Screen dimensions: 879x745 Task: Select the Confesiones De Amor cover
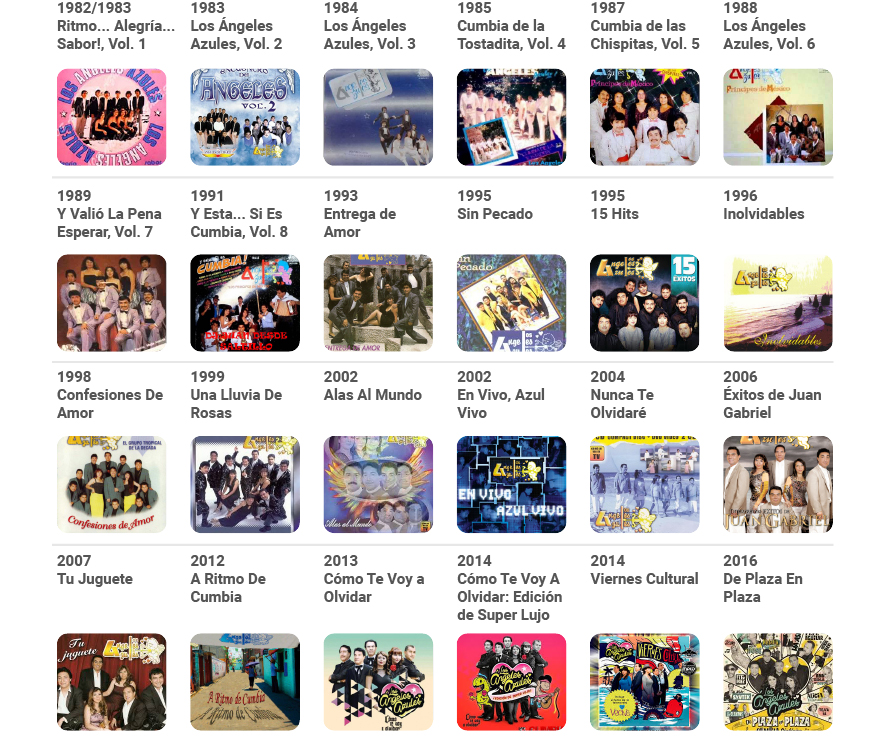click(x=111, y=485)
